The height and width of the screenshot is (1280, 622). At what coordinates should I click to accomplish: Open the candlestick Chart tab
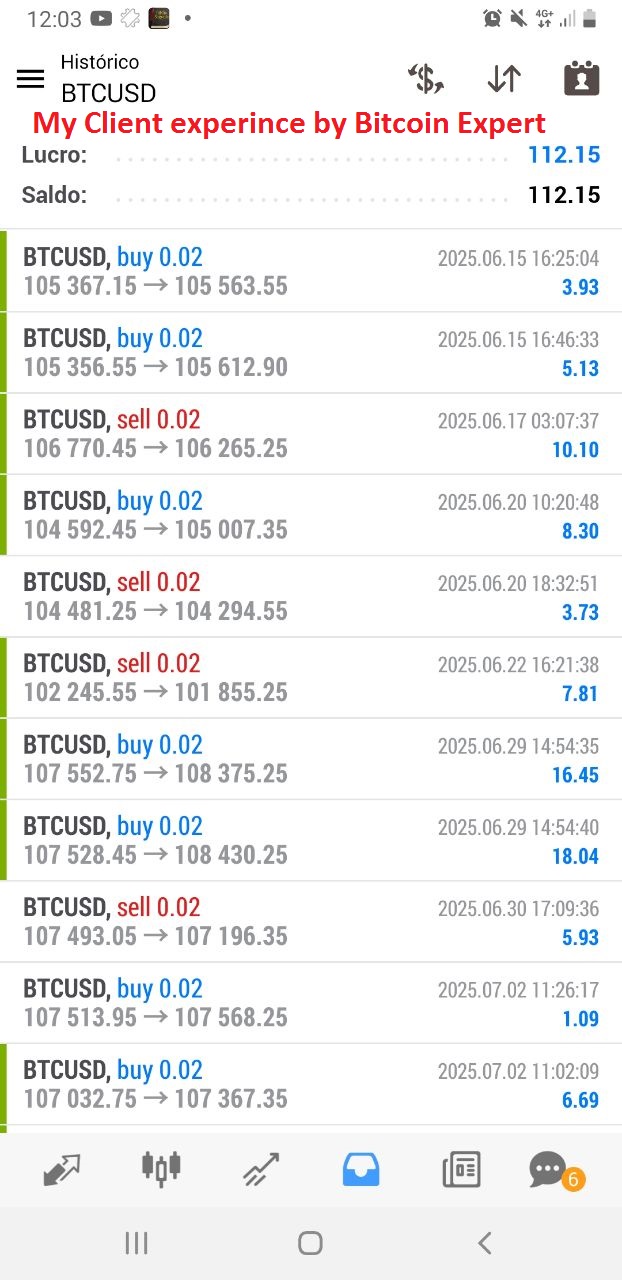pyautogui.click(x=161, y=1168)
